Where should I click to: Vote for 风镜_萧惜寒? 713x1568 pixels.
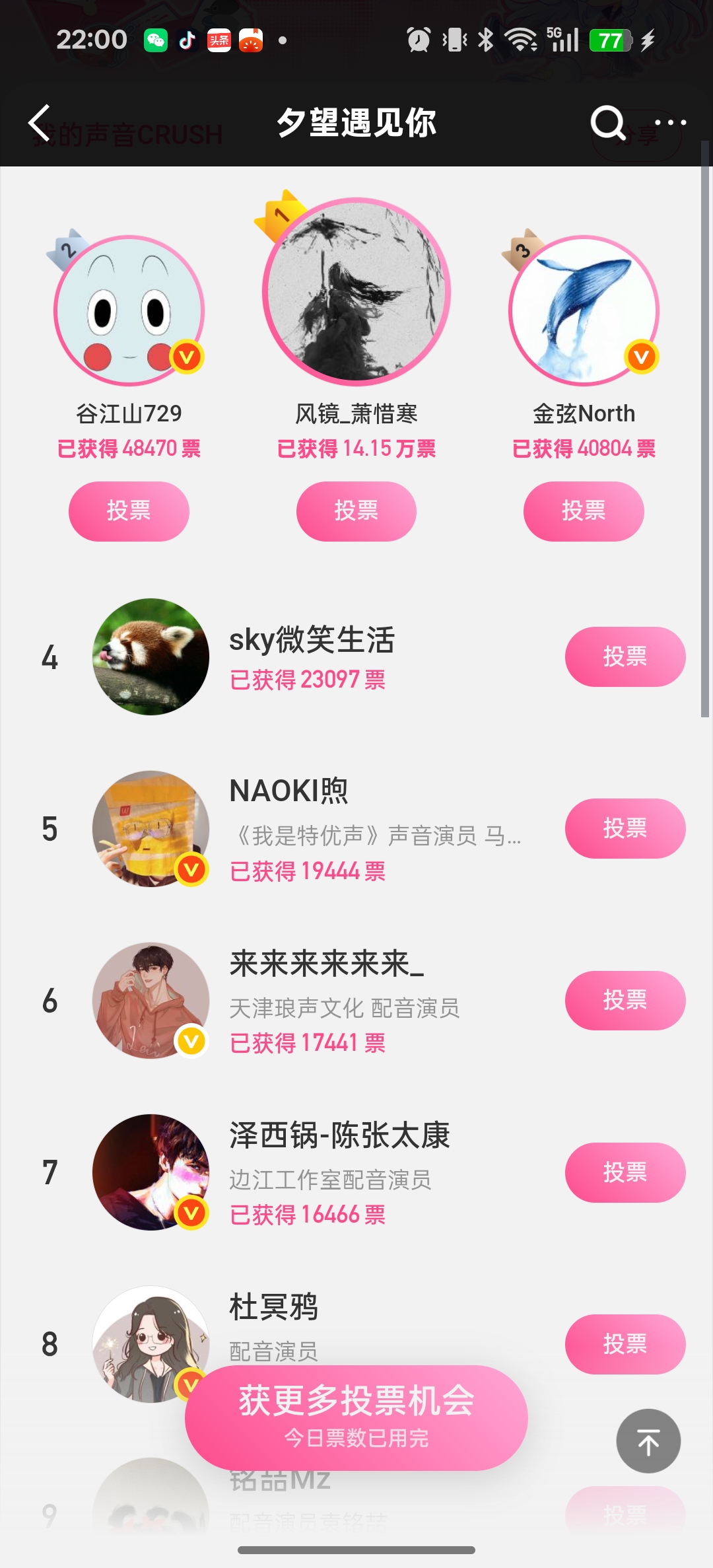pyautogui.click(x=356, y=511)
